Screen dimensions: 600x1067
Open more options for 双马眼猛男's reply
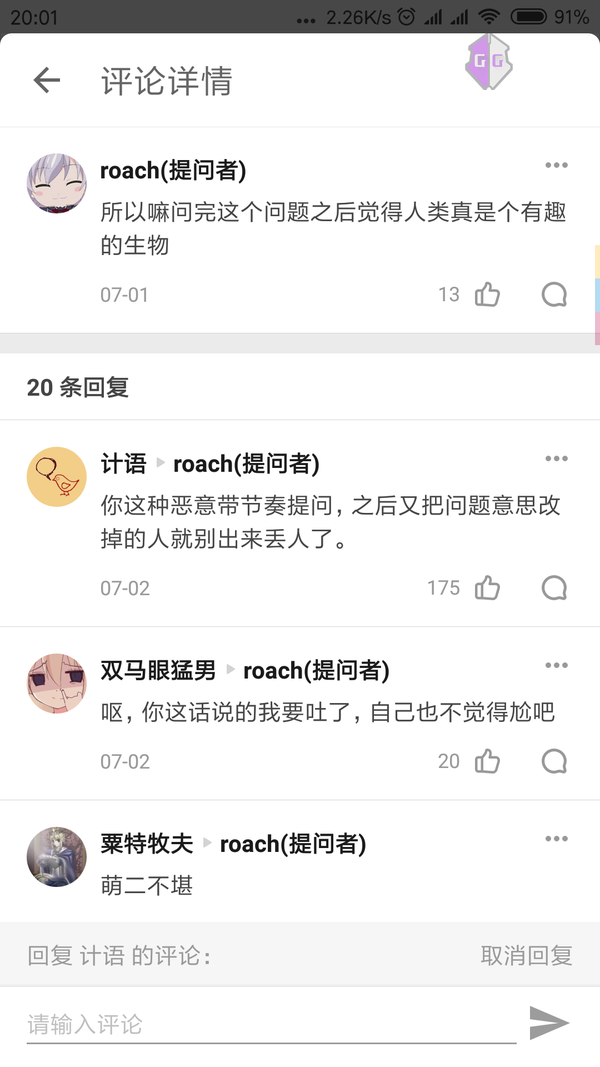pyautogui.click(x=556, y=666)
